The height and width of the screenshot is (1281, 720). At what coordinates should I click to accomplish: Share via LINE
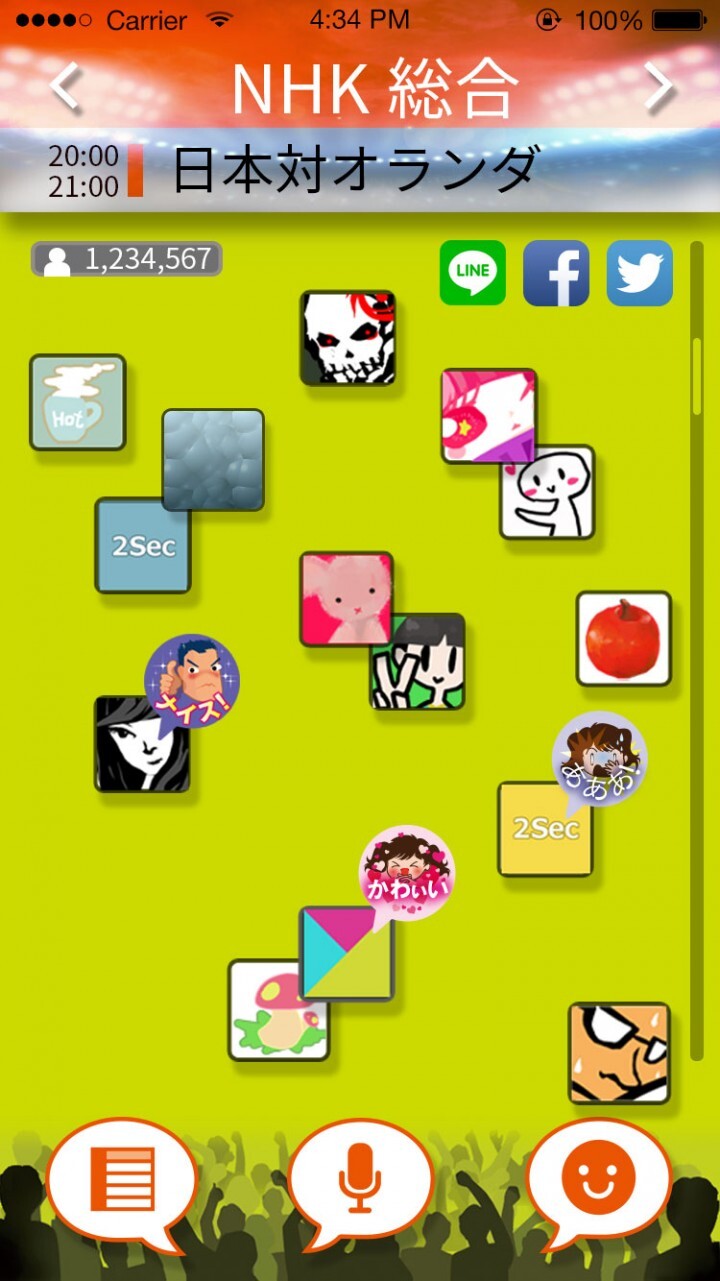pyautogui.click(x=472, y=272)
